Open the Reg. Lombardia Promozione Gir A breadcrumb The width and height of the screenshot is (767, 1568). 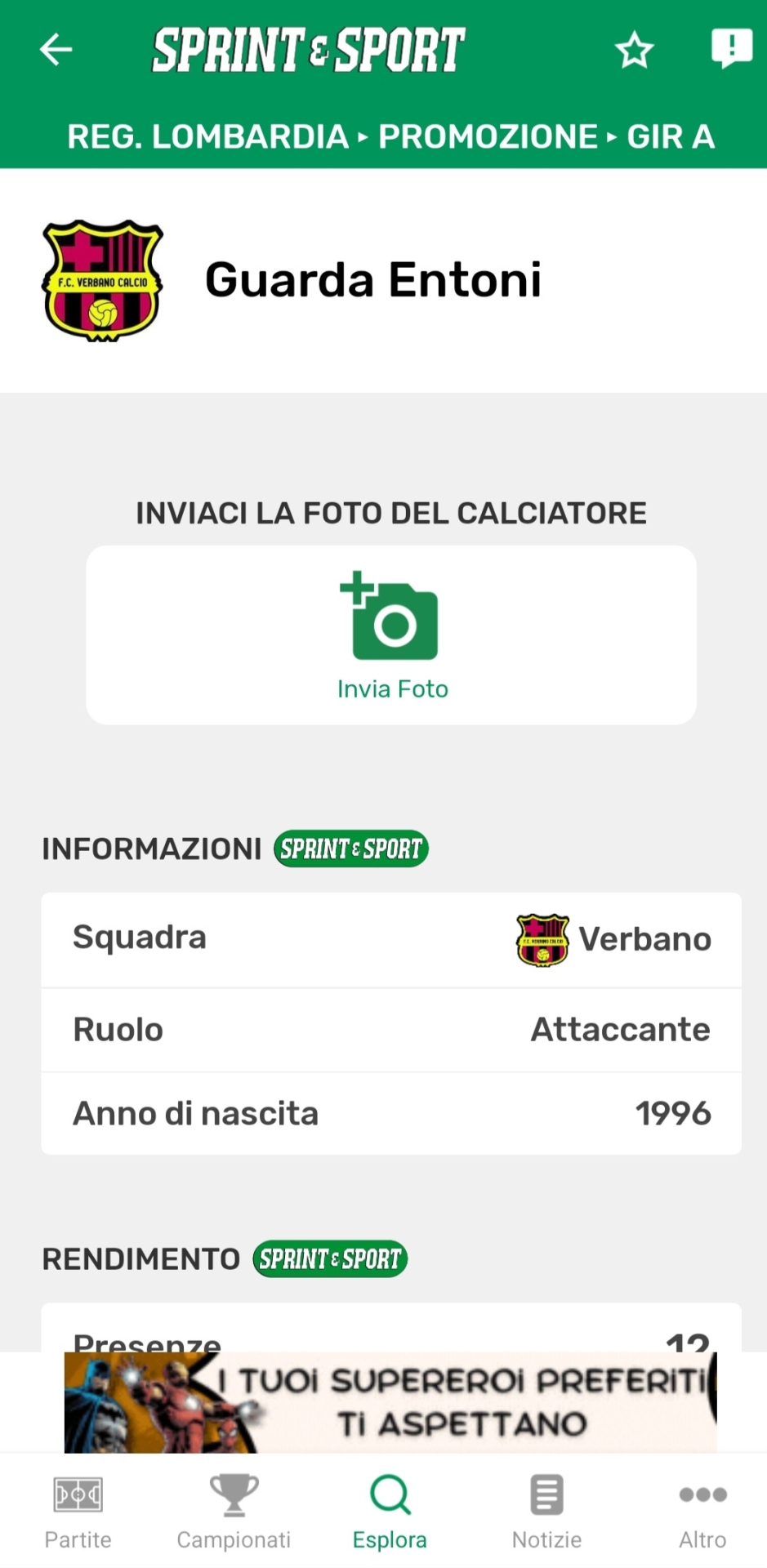tap(390, 136)
